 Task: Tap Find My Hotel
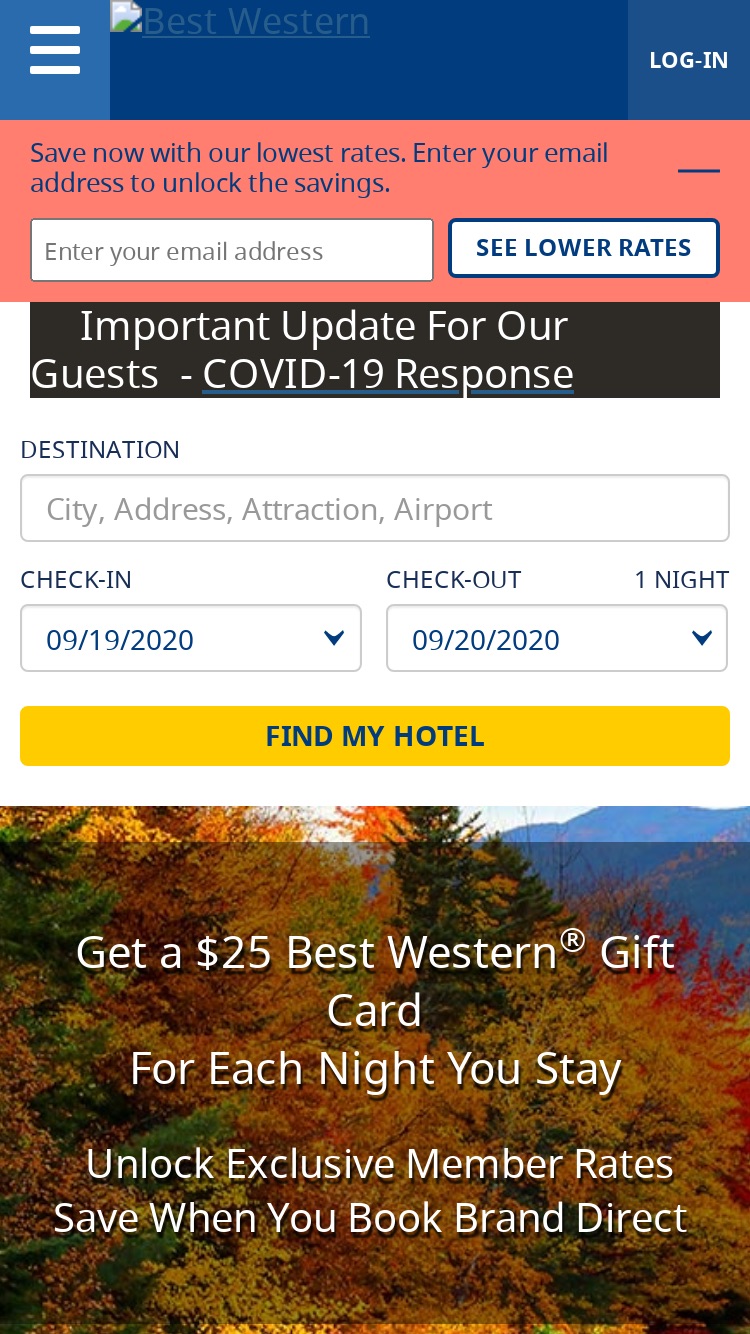tap(375, 736)
